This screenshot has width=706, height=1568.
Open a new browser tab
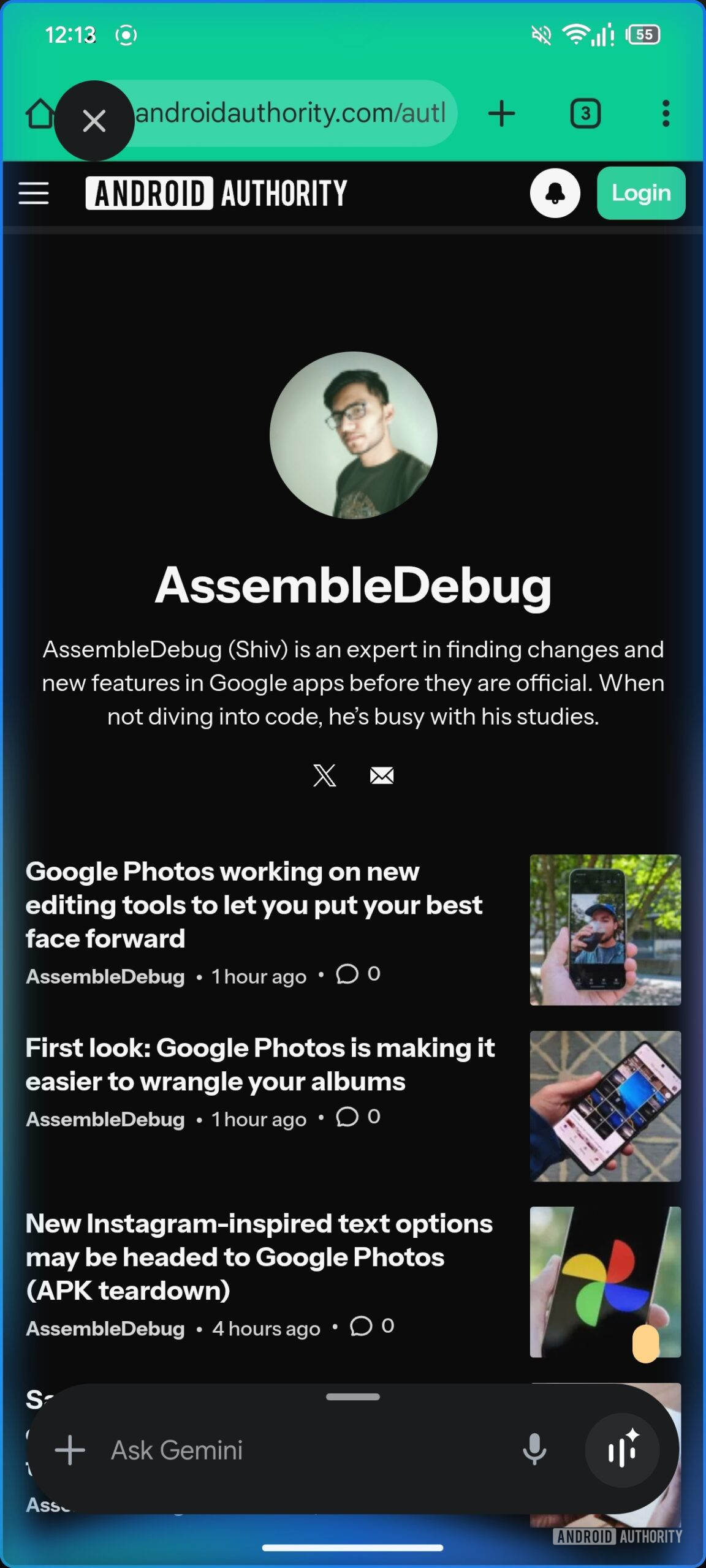pos(501,113)
